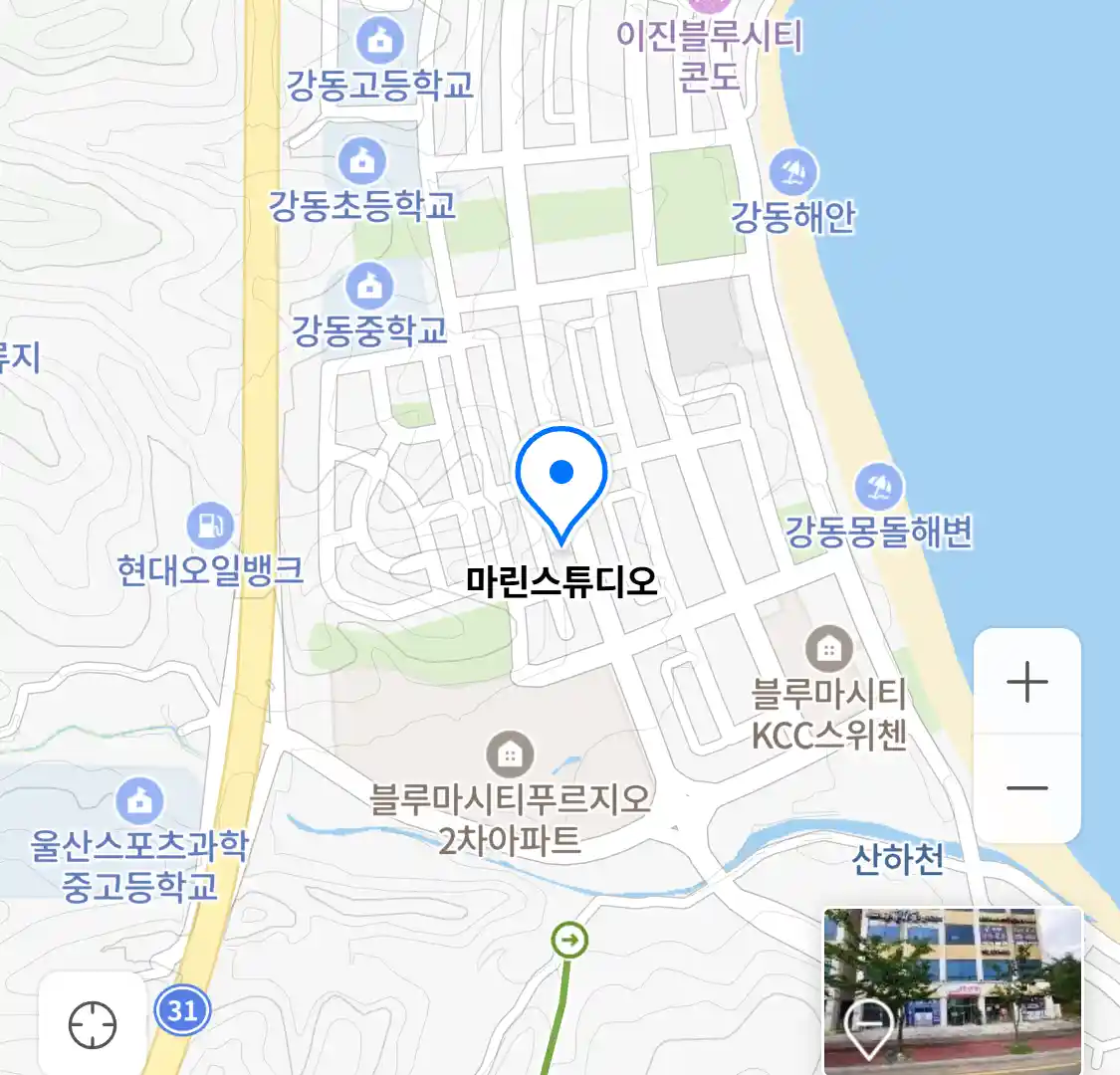
Task: Select 강동고등학교 school marker
Action: [x=379, y=42]
